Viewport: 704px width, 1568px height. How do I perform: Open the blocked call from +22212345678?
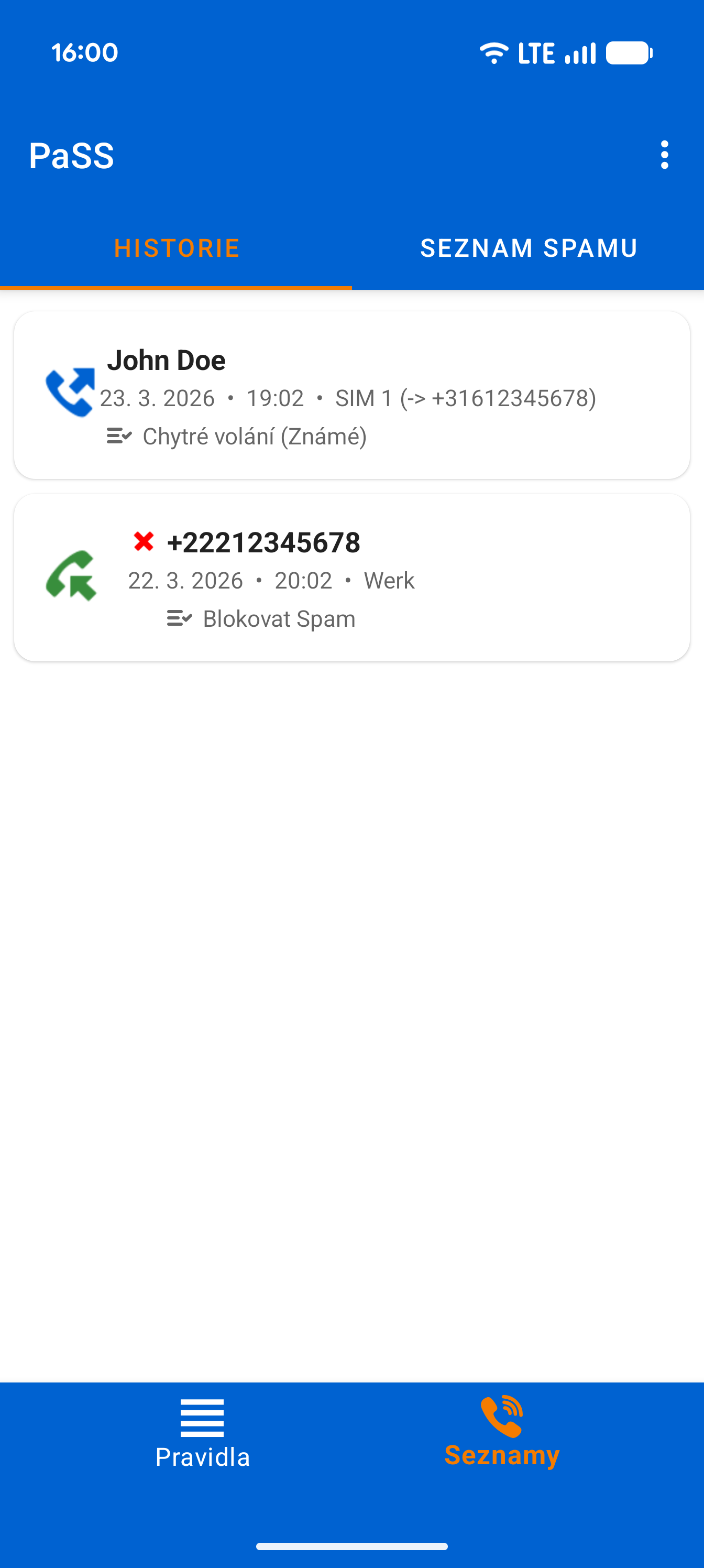pyautogui.click(x=351, y=577)
